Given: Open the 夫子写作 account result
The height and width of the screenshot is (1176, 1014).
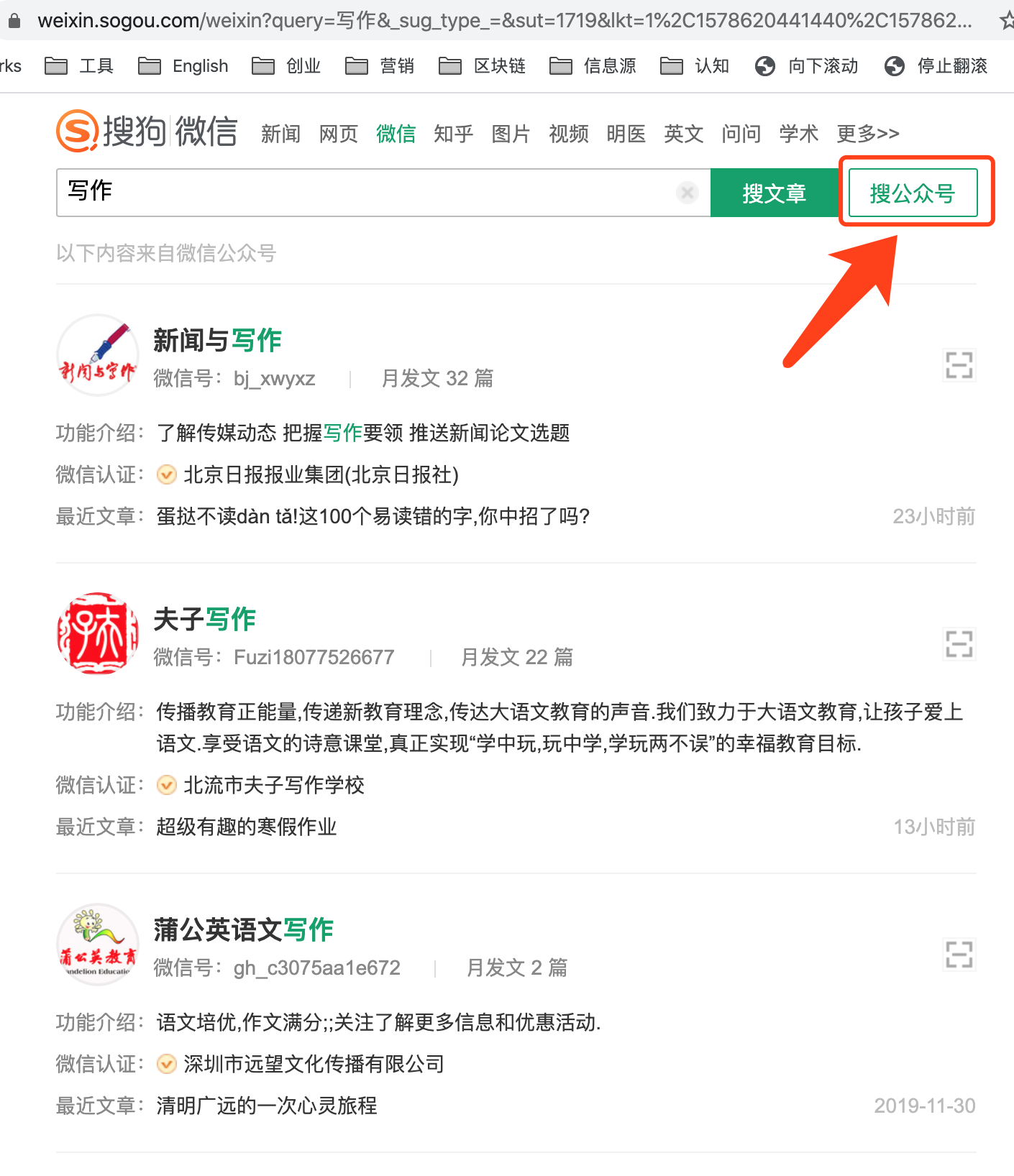Looking at the screenshot, I should (205, 620).
